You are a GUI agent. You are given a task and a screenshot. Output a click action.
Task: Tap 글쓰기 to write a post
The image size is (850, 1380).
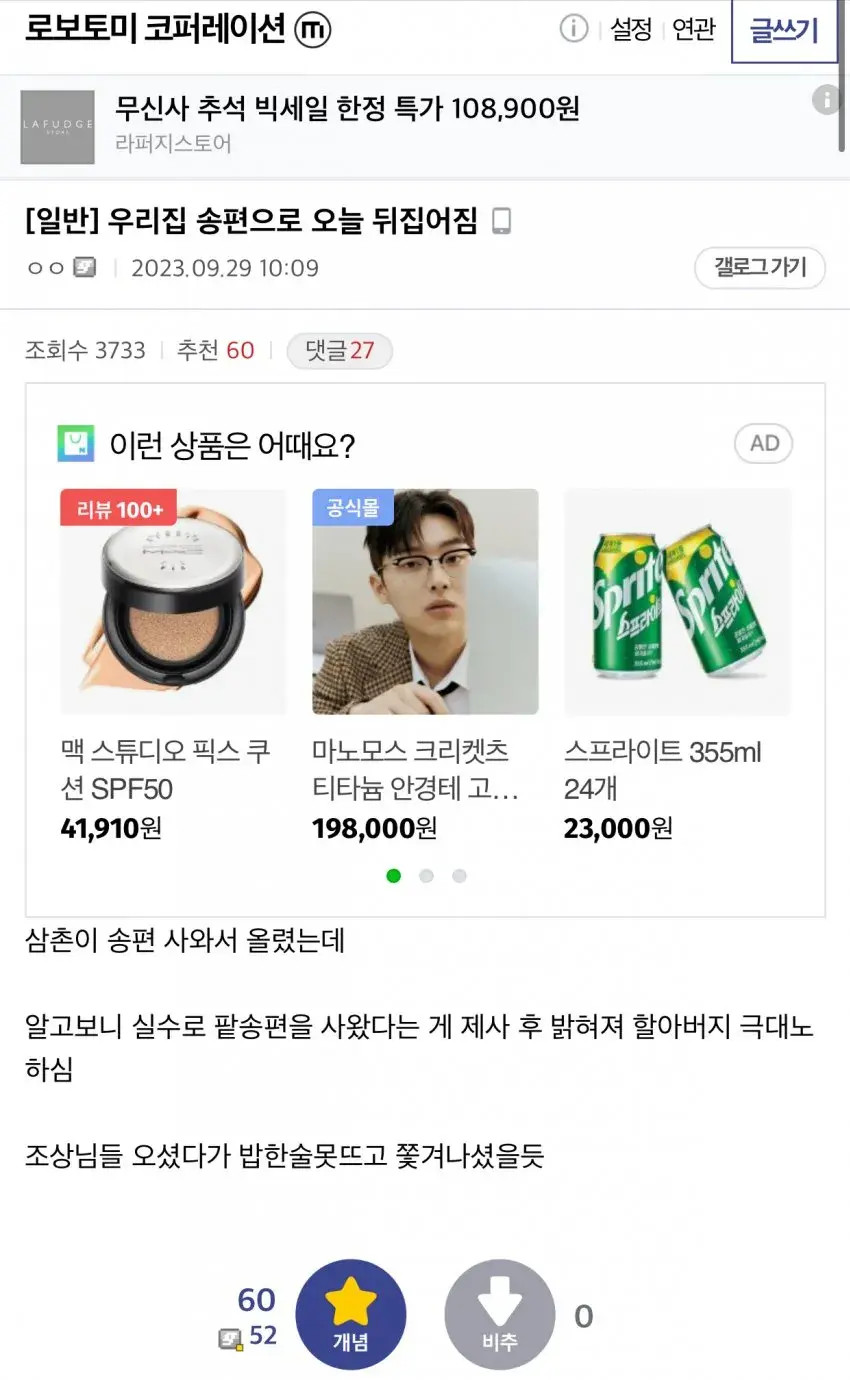[x=784, y=30]
